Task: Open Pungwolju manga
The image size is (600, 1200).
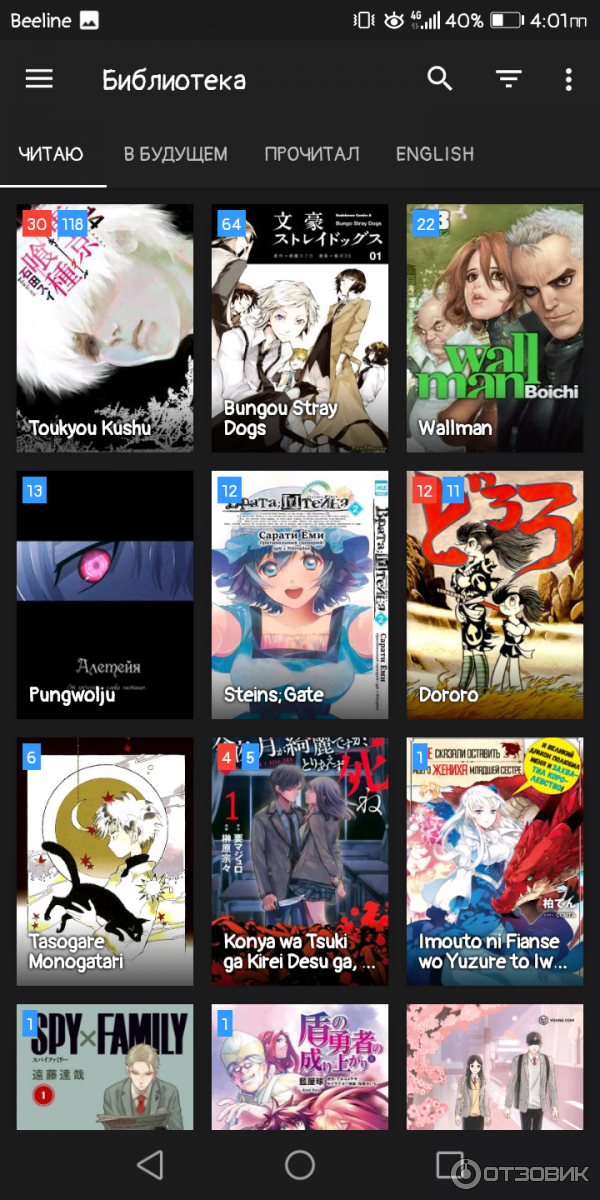Action: tap(105, 595)
